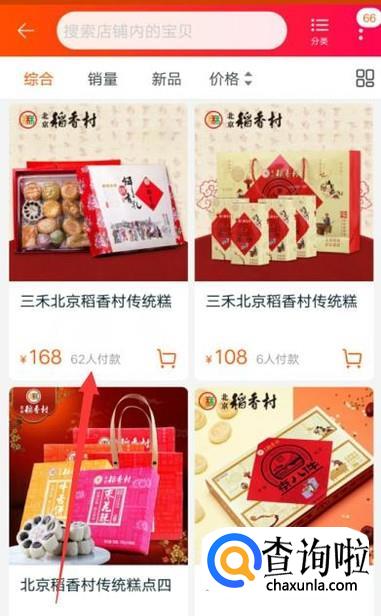Add the ¥108 product to cart

(352, 358)
